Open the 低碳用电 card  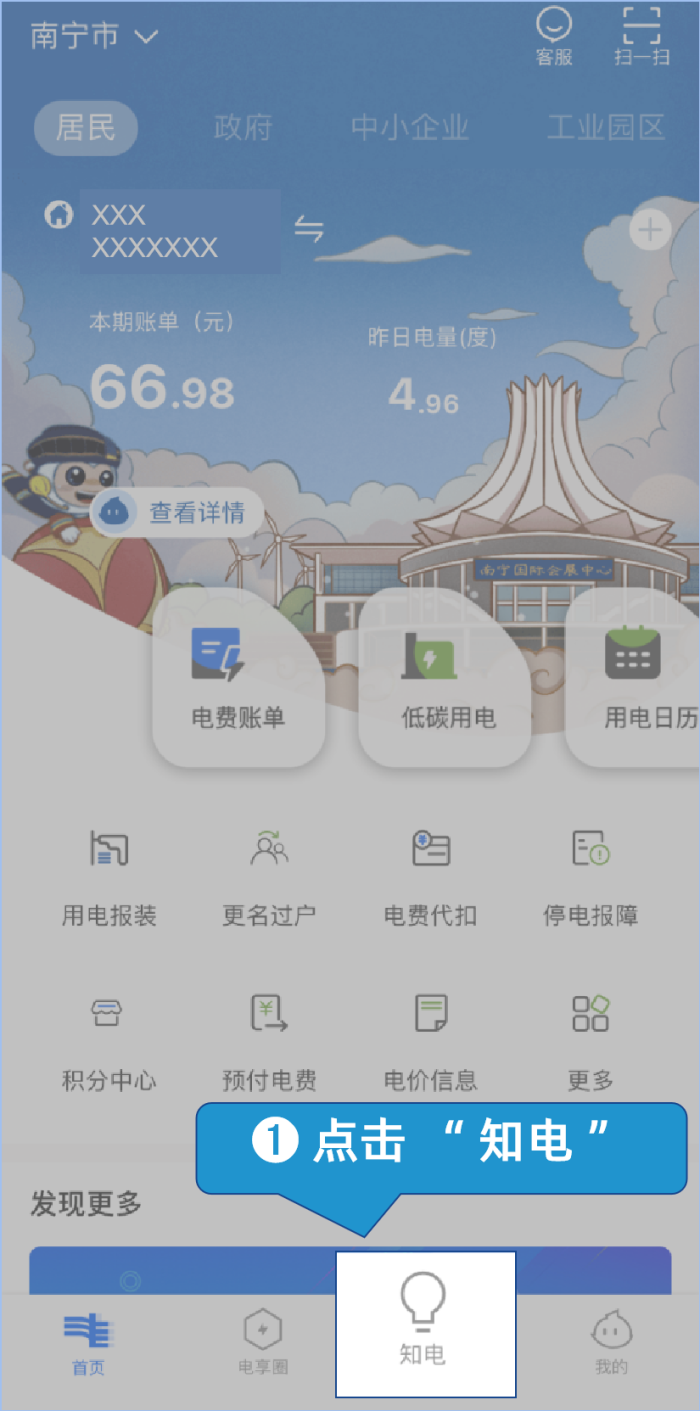pyautogui.click(x=446, y=677)
